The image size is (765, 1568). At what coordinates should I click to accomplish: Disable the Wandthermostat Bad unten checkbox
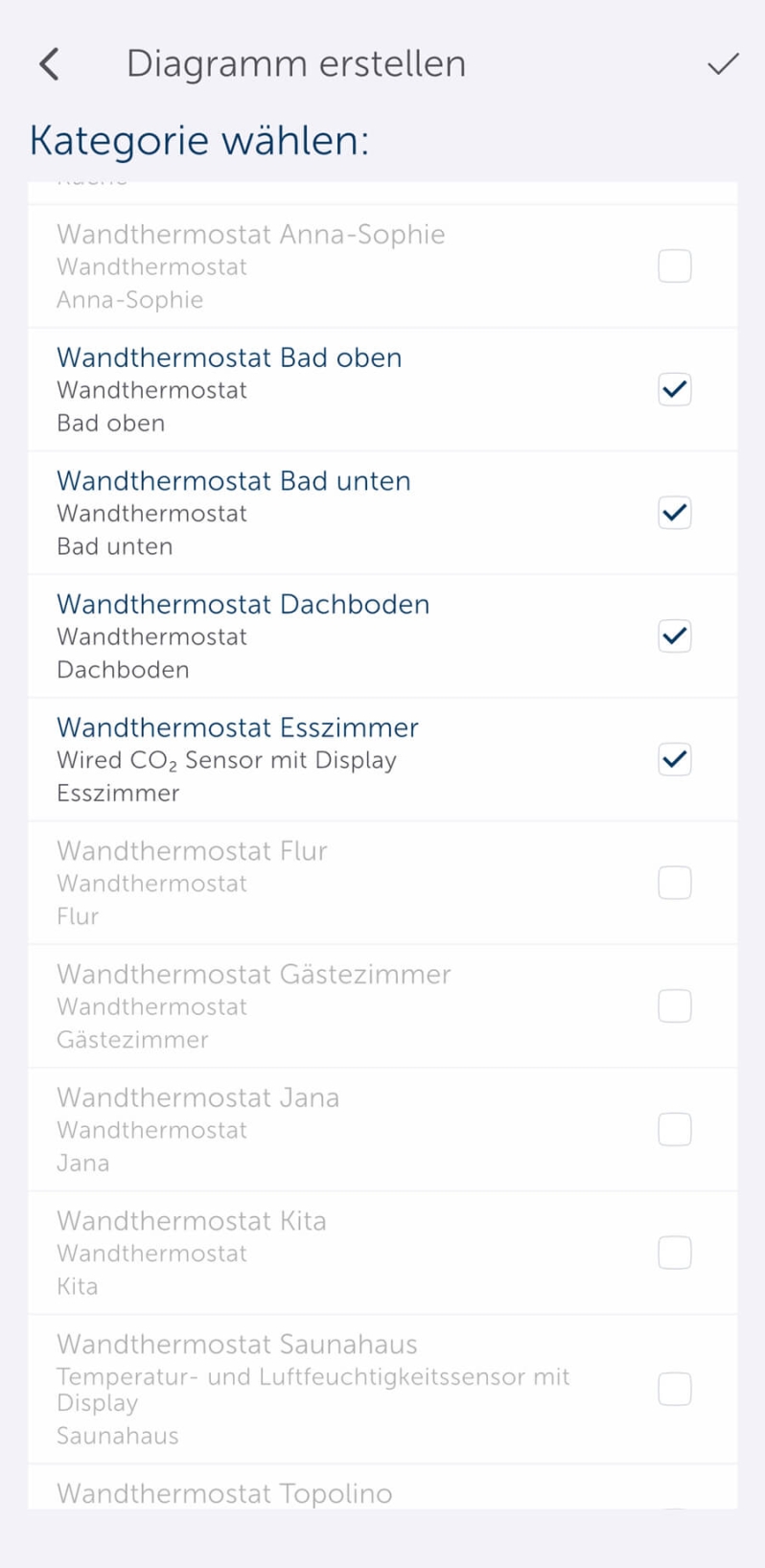(x=674, y=513)
